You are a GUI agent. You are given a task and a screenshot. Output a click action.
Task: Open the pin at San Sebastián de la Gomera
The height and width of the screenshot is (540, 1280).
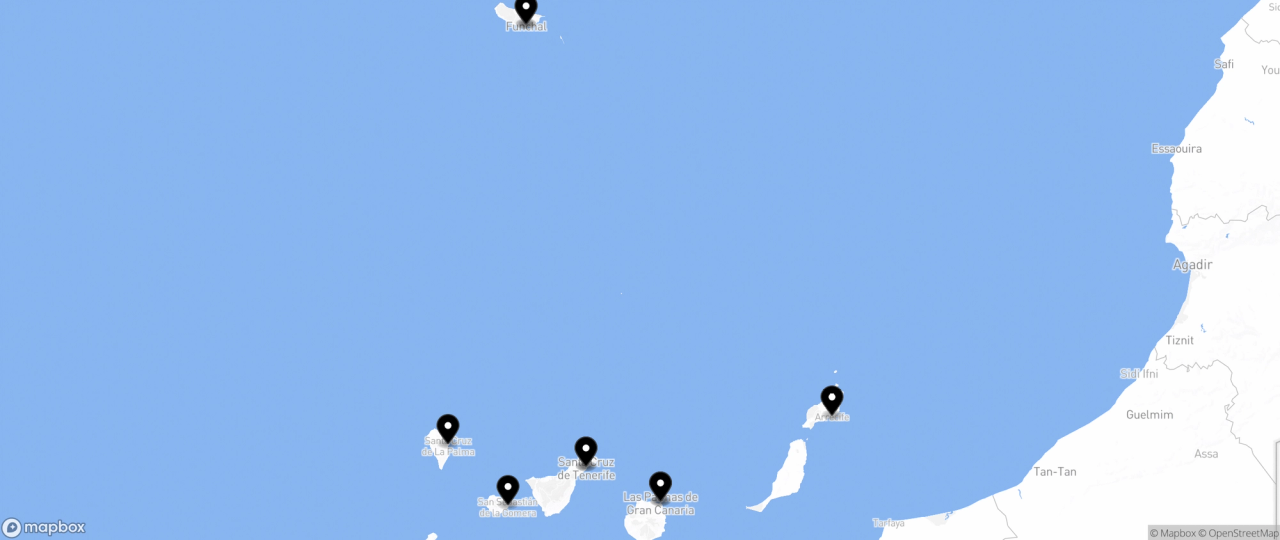point(508,489)
